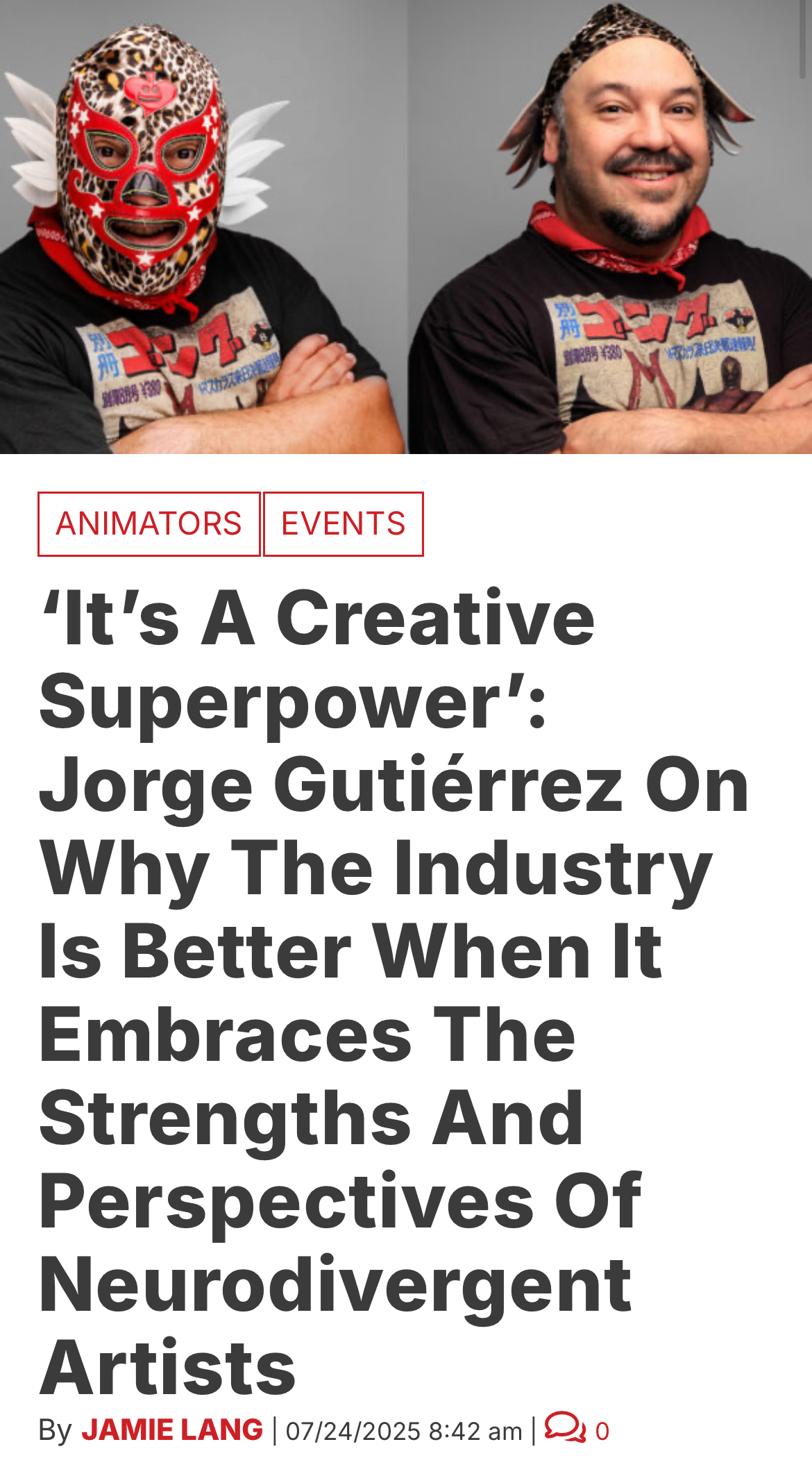Open the ANIMATORS category tag
This screenshot has height=1467, width=812.
click(149, 524)
